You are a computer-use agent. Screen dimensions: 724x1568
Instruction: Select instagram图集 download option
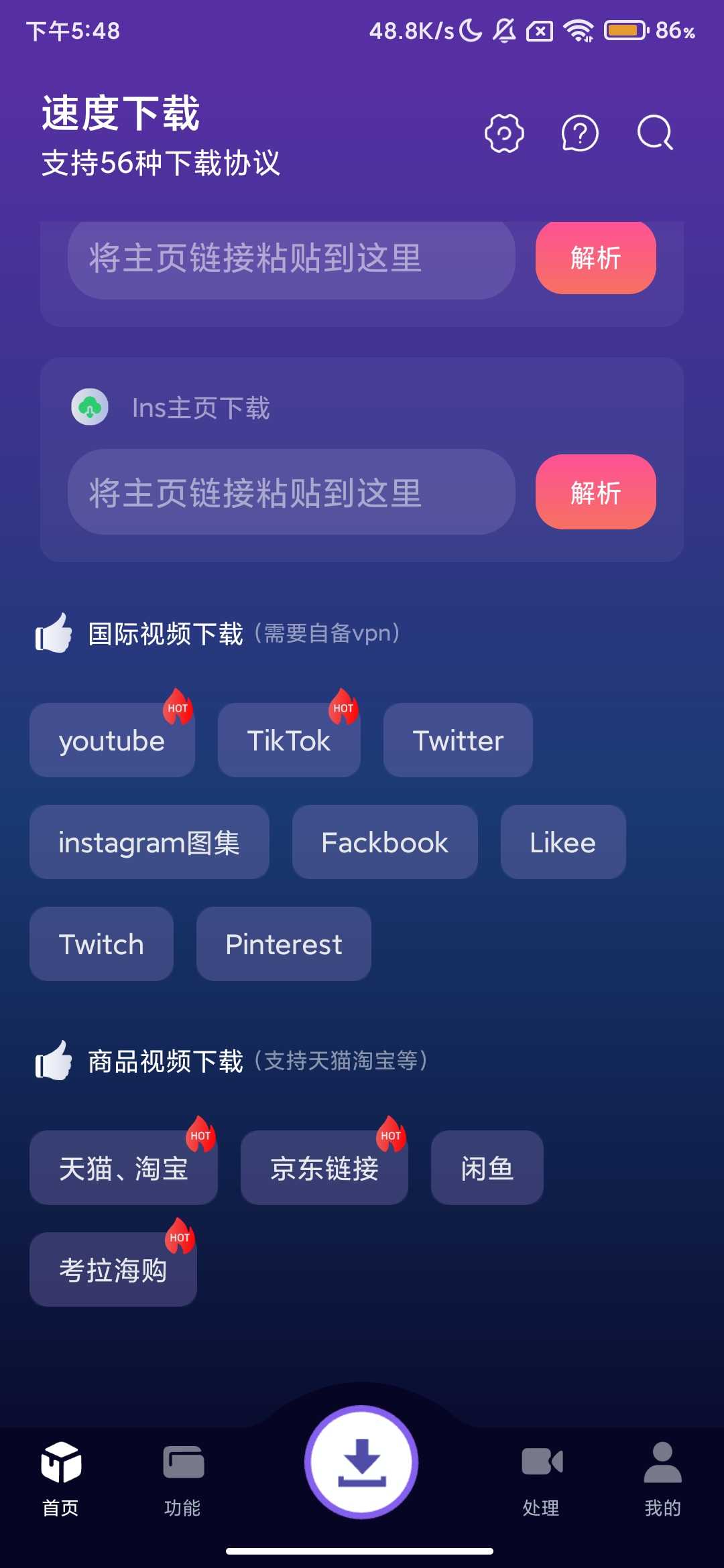pyautogui.click(x=149, y=842)
